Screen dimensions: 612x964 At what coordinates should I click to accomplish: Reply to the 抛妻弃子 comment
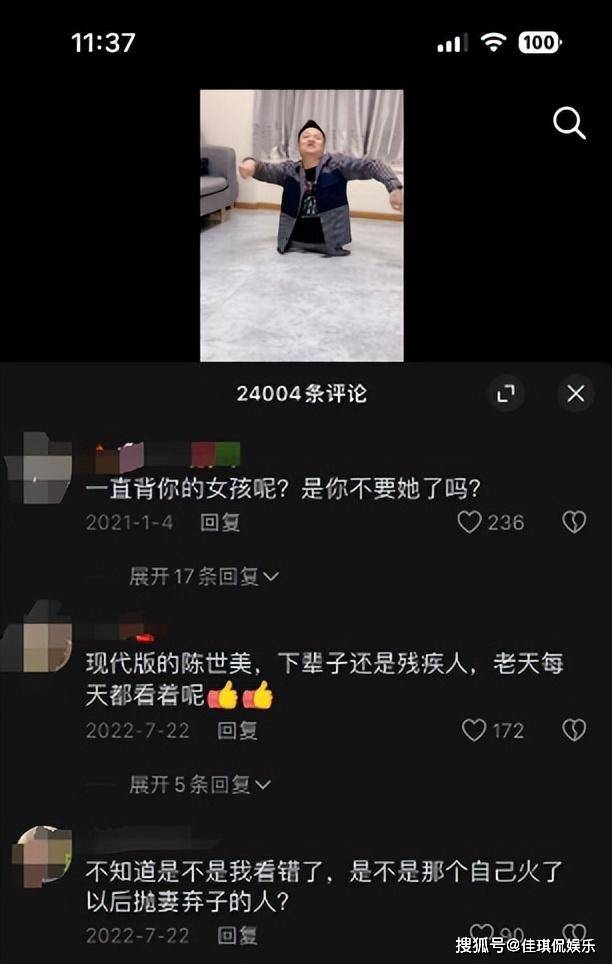236,936
